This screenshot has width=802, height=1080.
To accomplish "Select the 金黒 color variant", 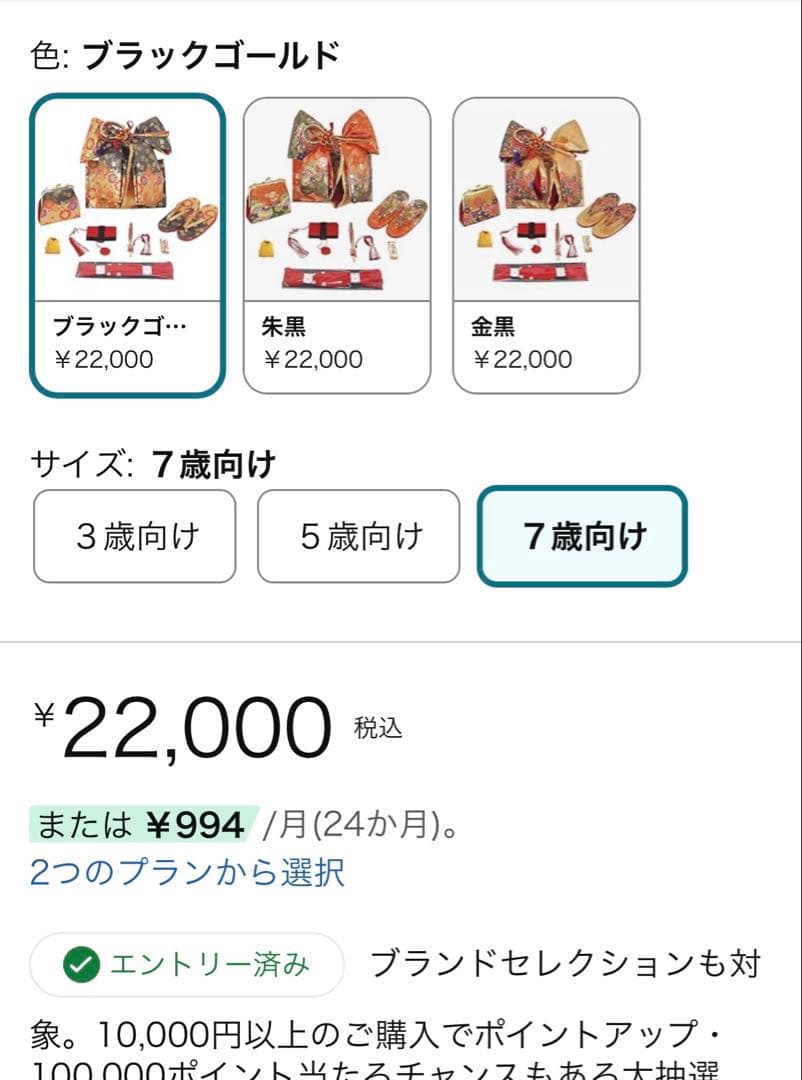I will click(546, 240).
